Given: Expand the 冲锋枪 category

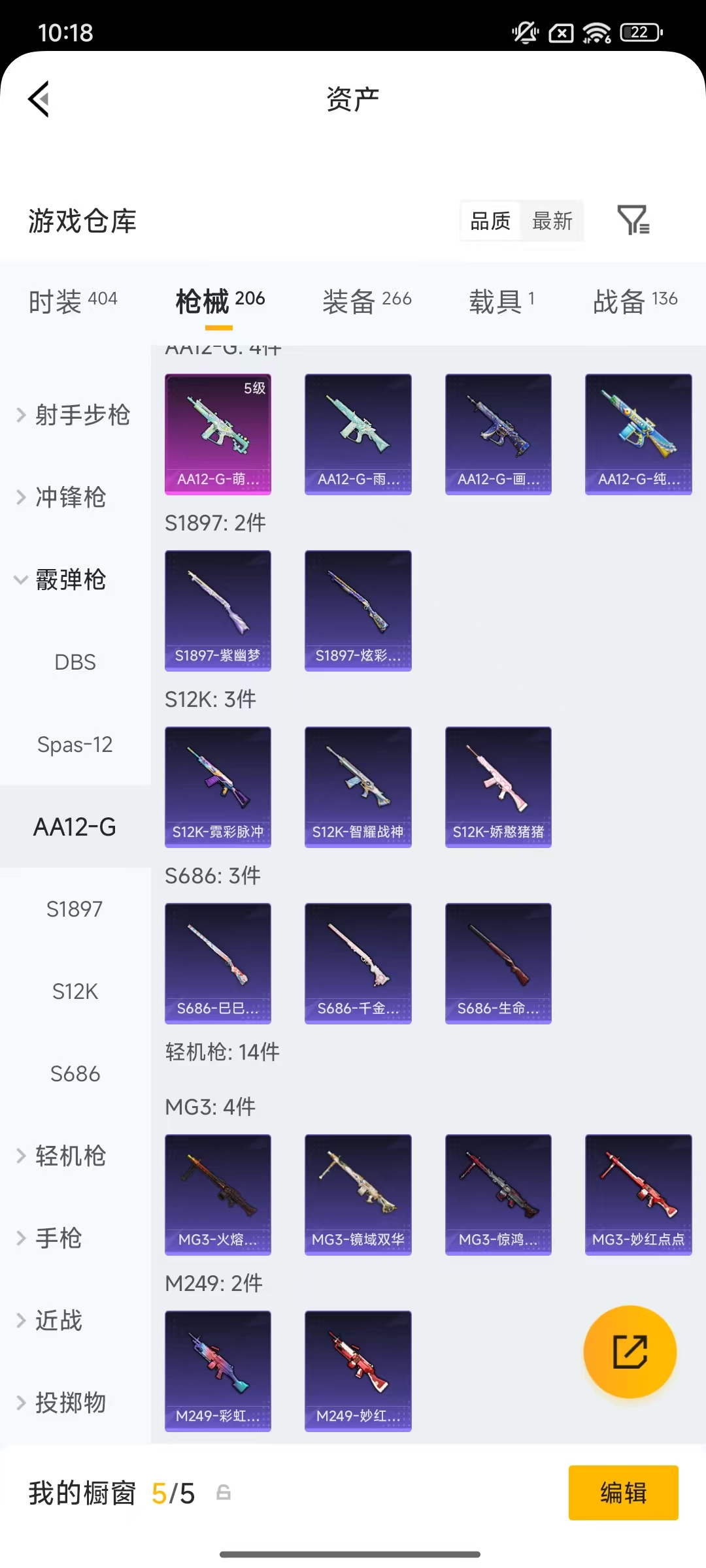Looking at the screenshot, I should point(62,497).
